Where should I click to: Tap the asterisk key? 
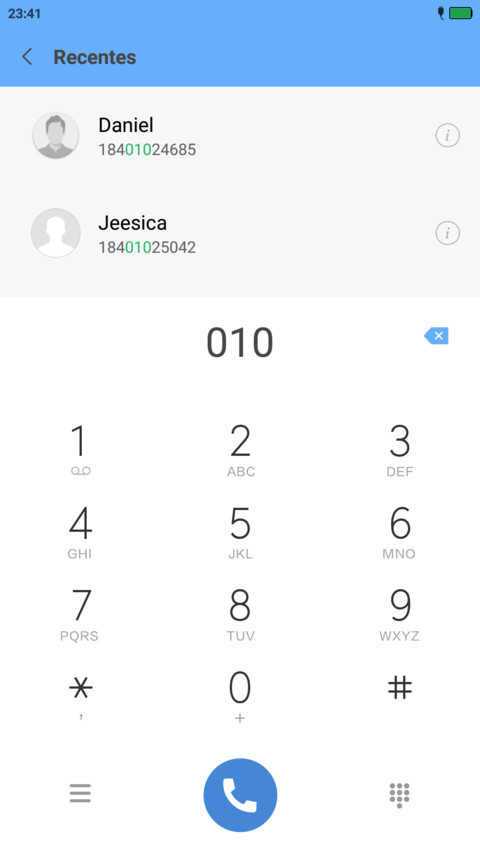tap(80, 696)
